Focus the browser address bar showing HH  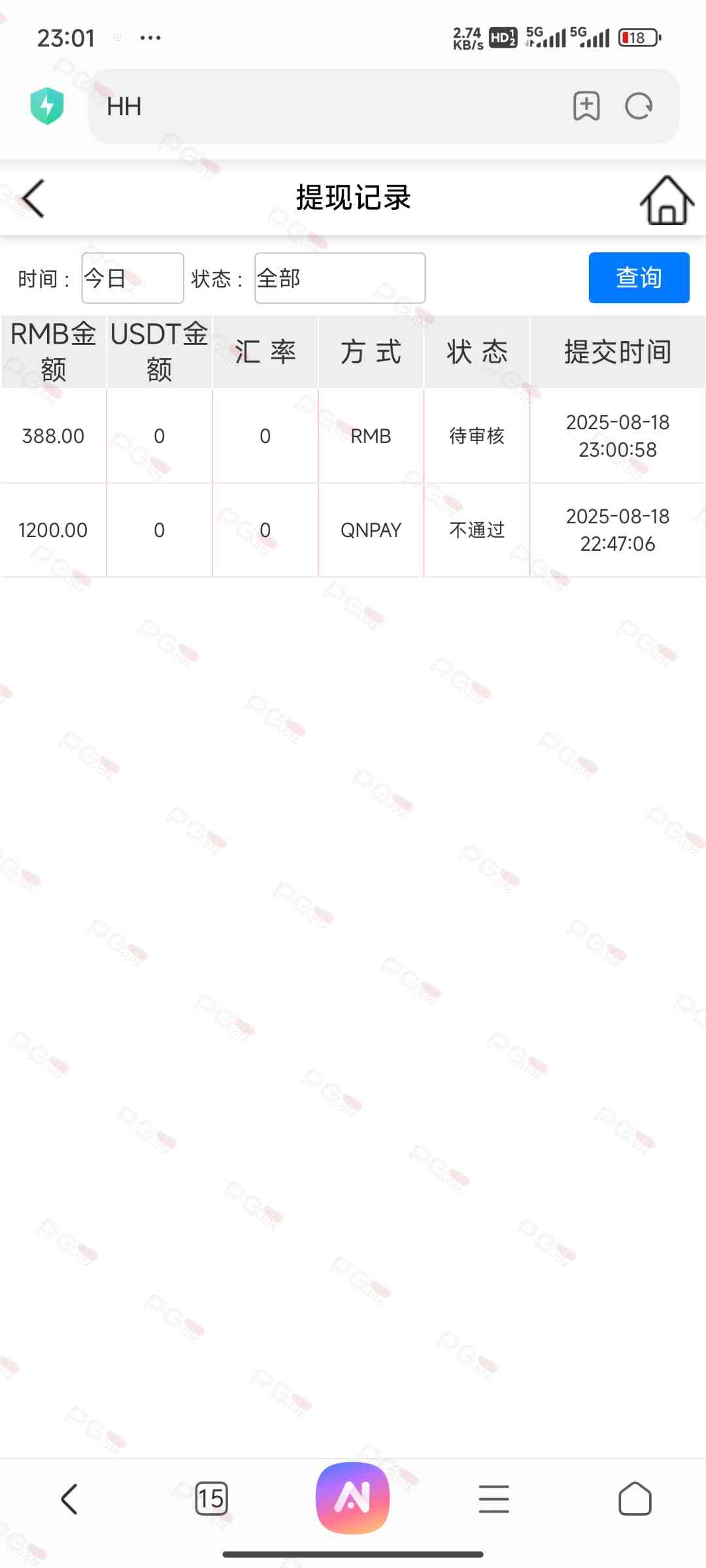pyautogui.click(x=327, y=106)
